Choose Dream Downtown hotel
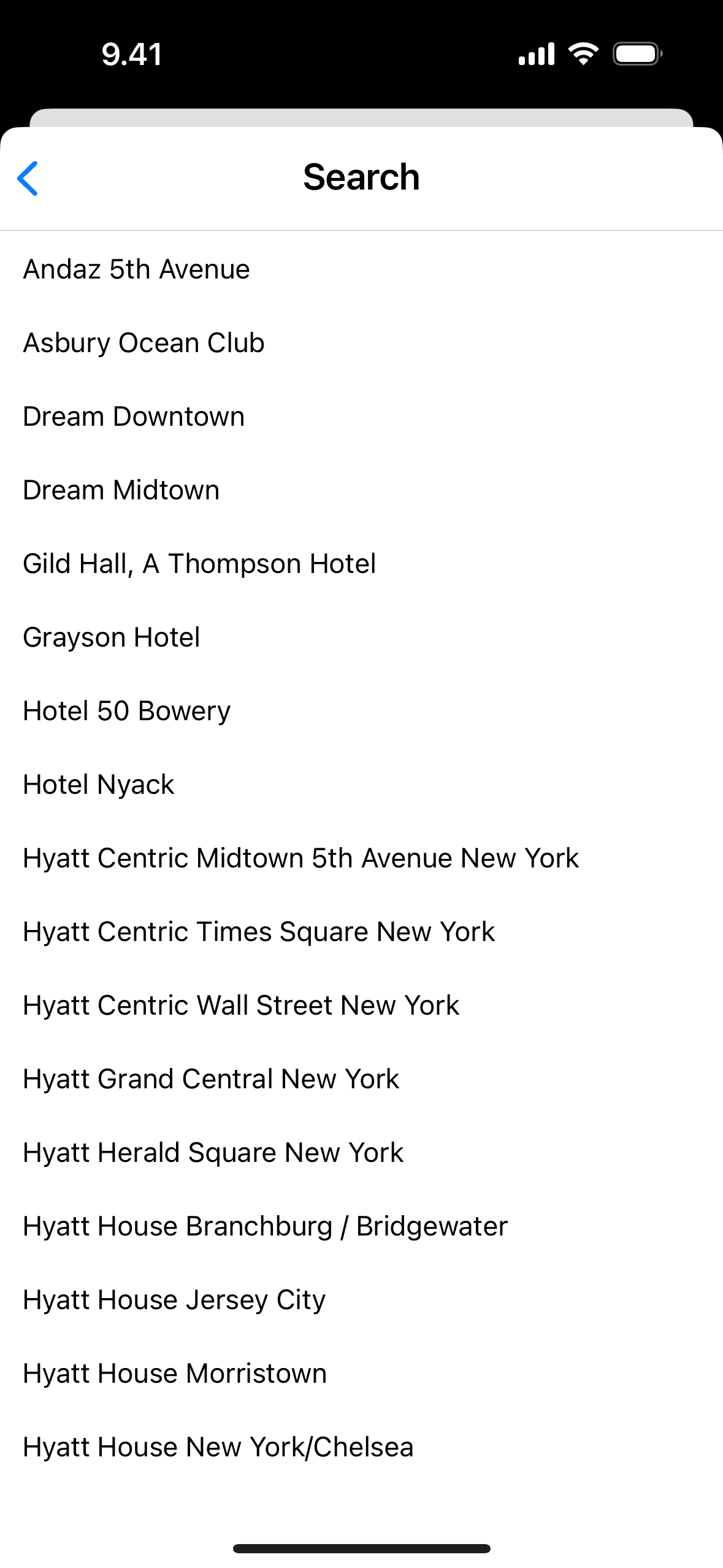Image resolution: width=723 pixels, height=1568 pixels. 134,417
